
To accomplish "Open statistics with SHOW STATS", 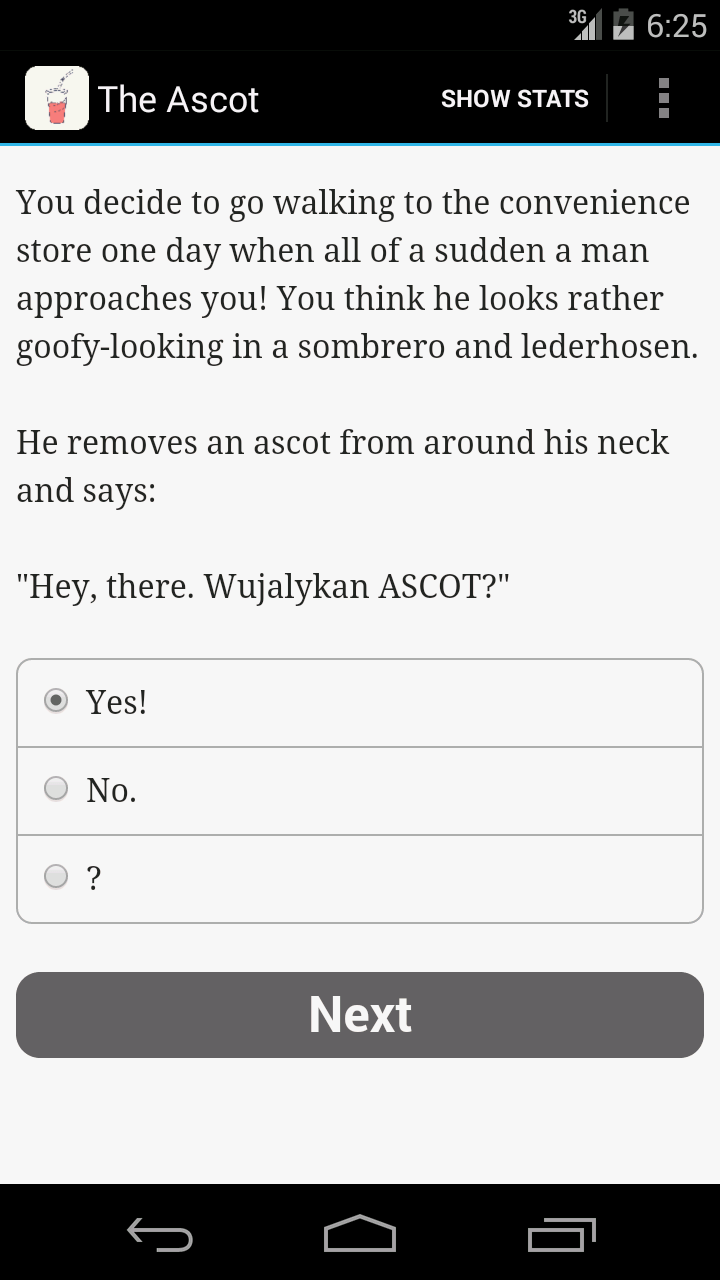I will point(515,98).
